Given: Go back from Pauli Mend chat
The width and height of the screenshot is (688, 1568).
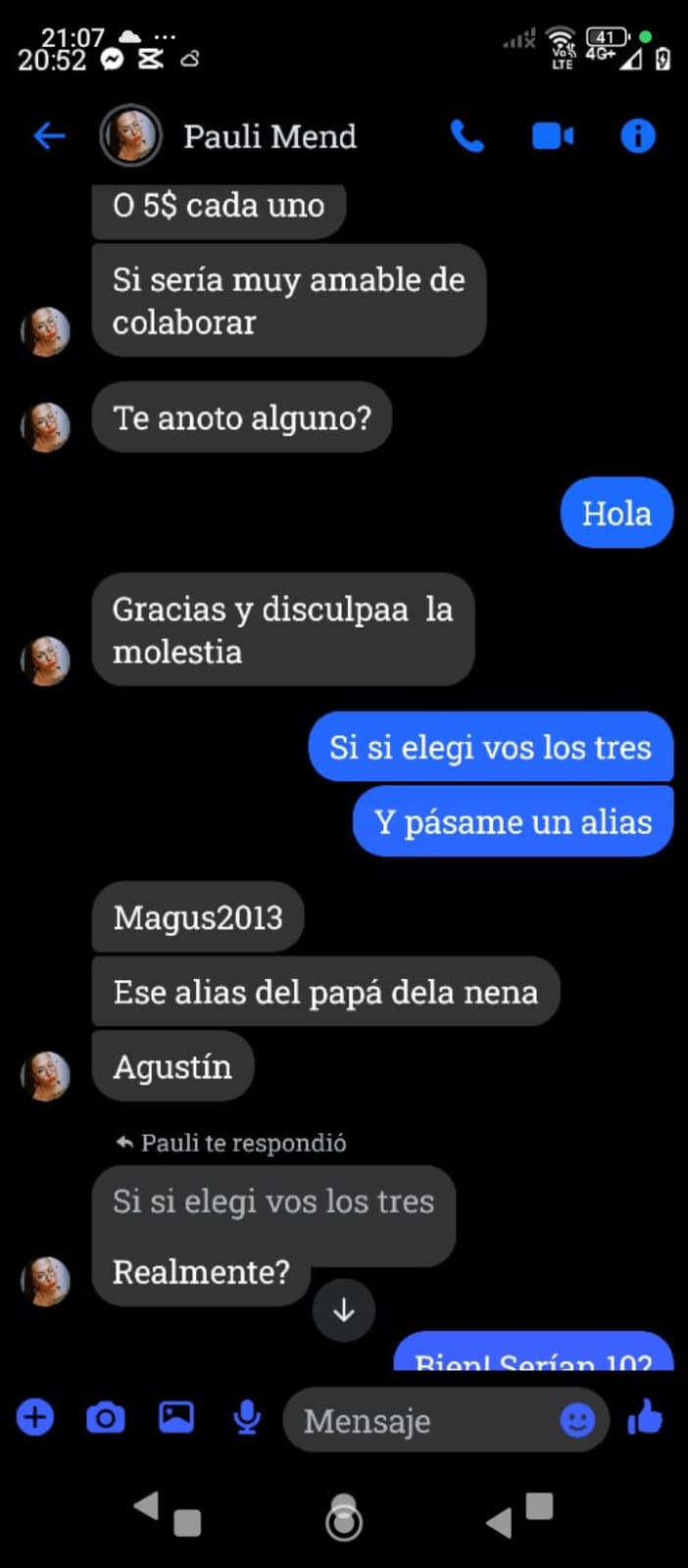Looking at the screenshot, I should tap(49, 136).
